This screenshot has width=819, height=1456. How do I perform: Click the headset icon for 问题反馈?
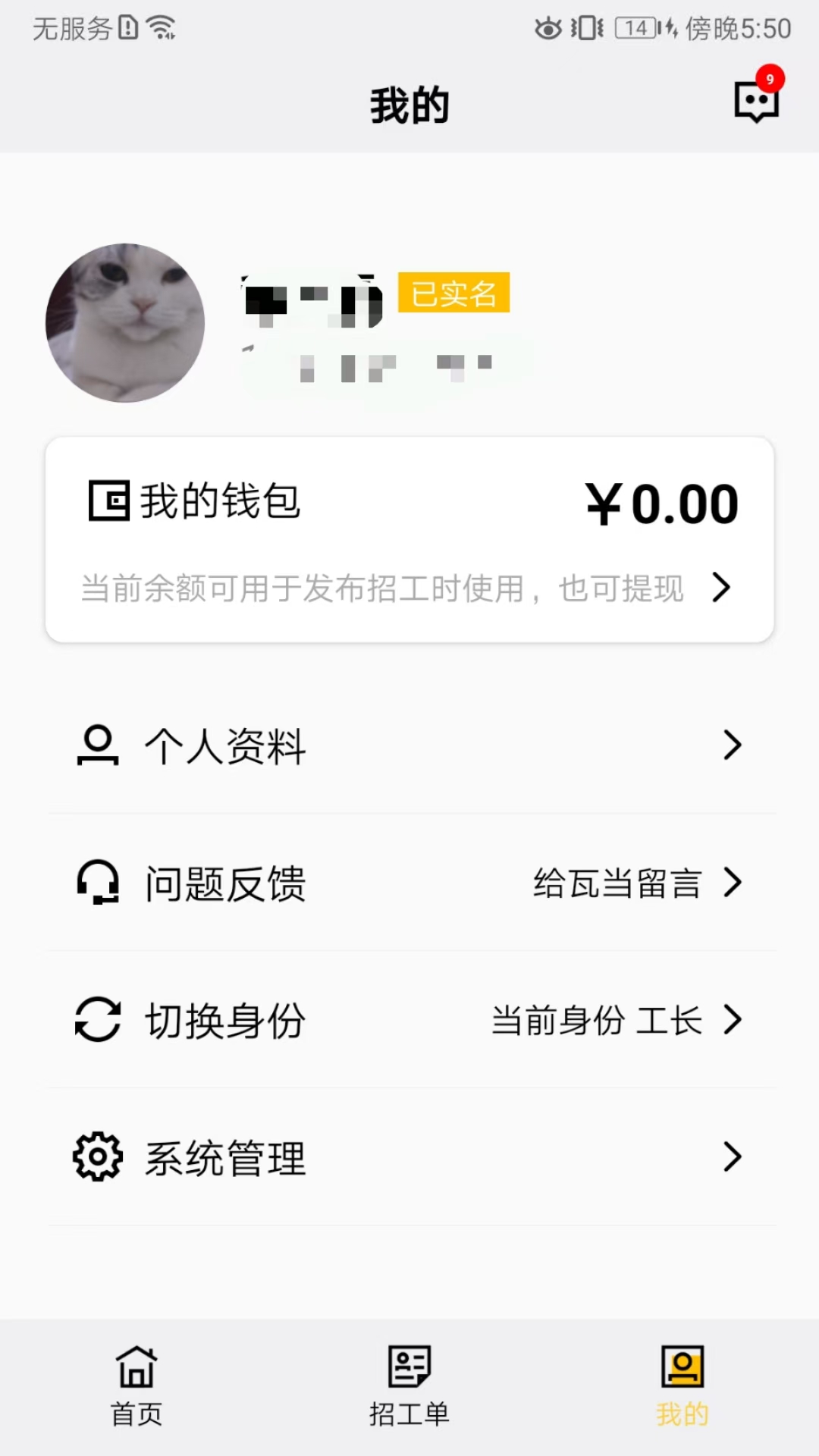pyautogui.click(x=97, y=883)
